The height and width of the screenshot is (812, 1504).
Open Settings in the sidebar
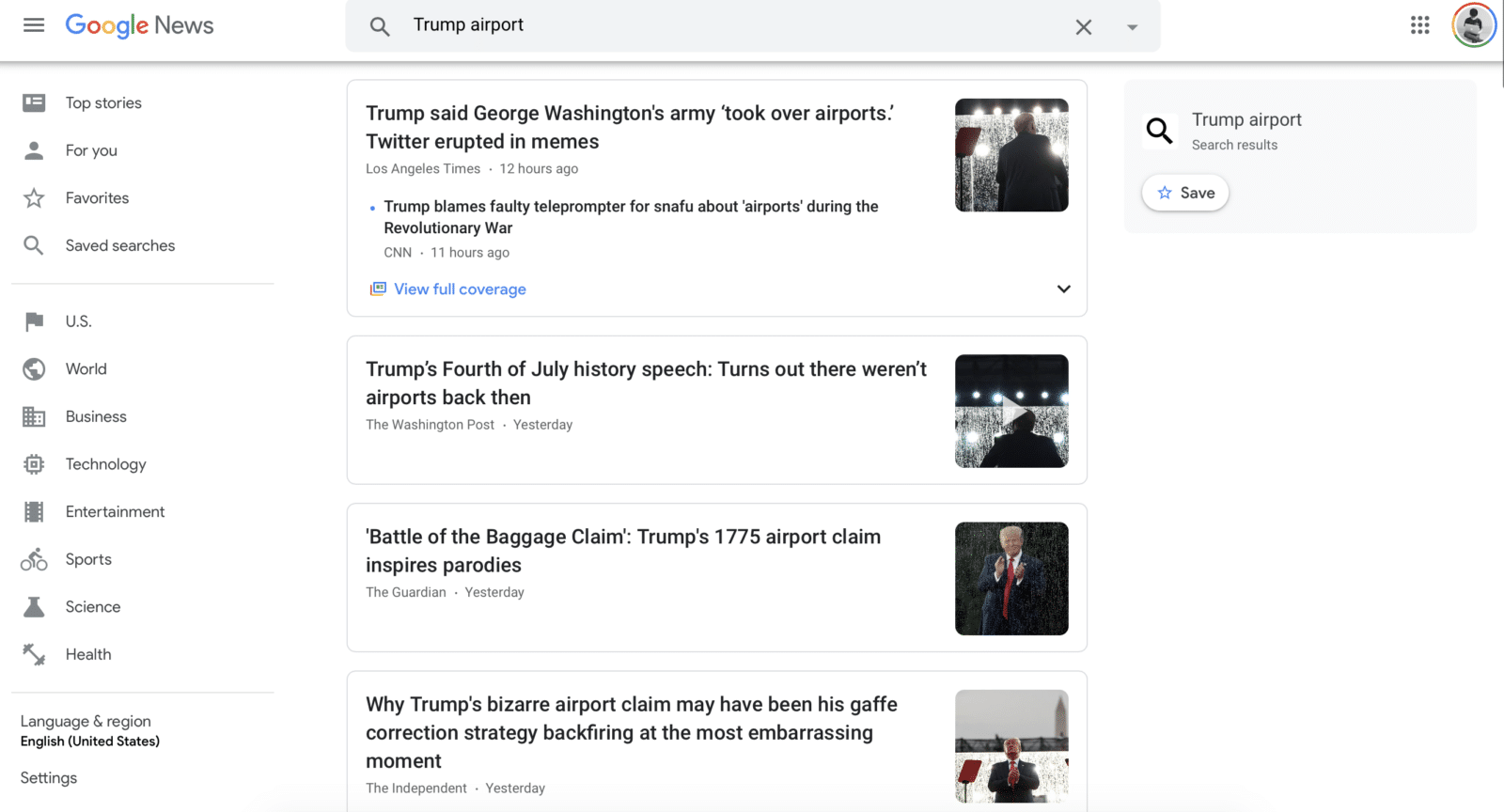pyautogui.click(x=49, y=778)
